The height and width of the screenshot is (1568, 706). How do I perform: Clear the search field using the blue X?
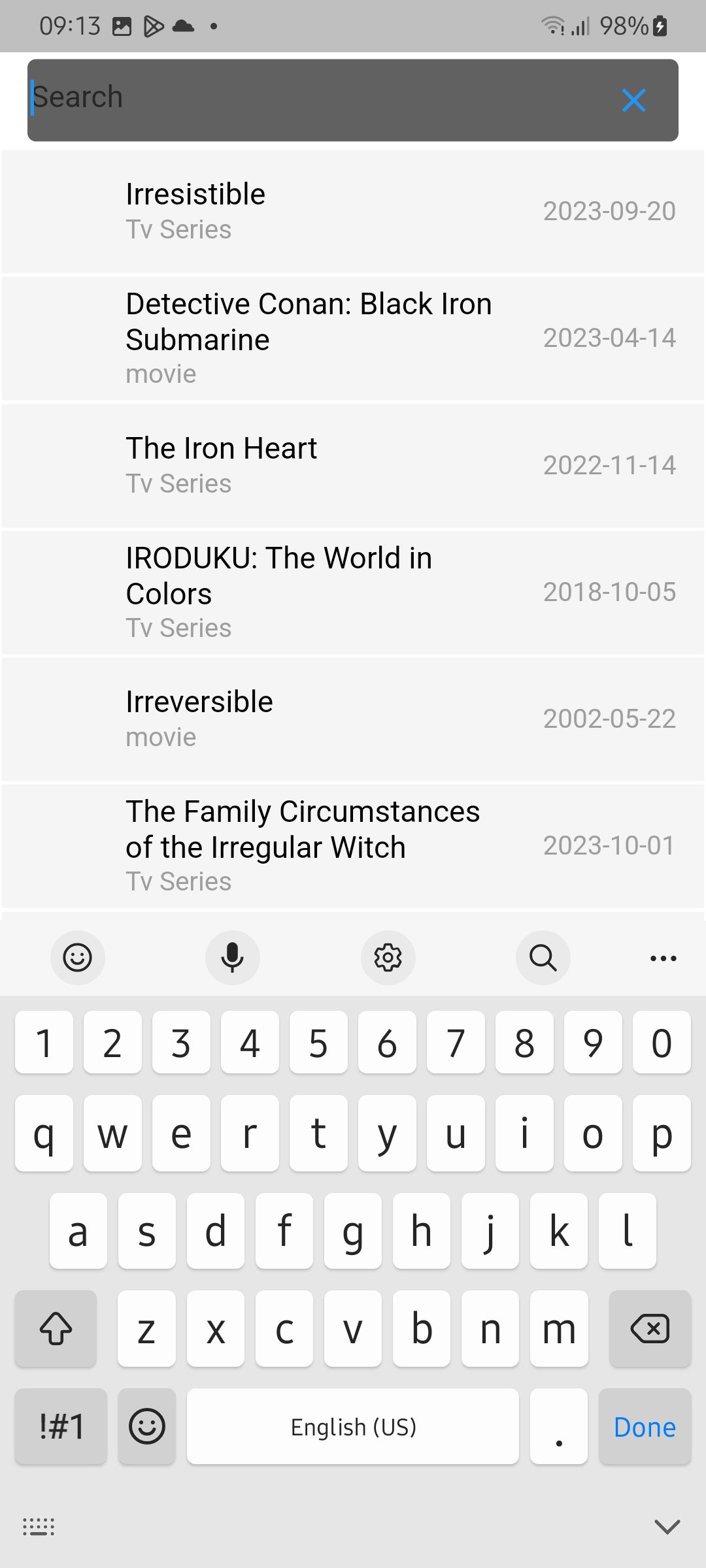[x=633, y=100]
